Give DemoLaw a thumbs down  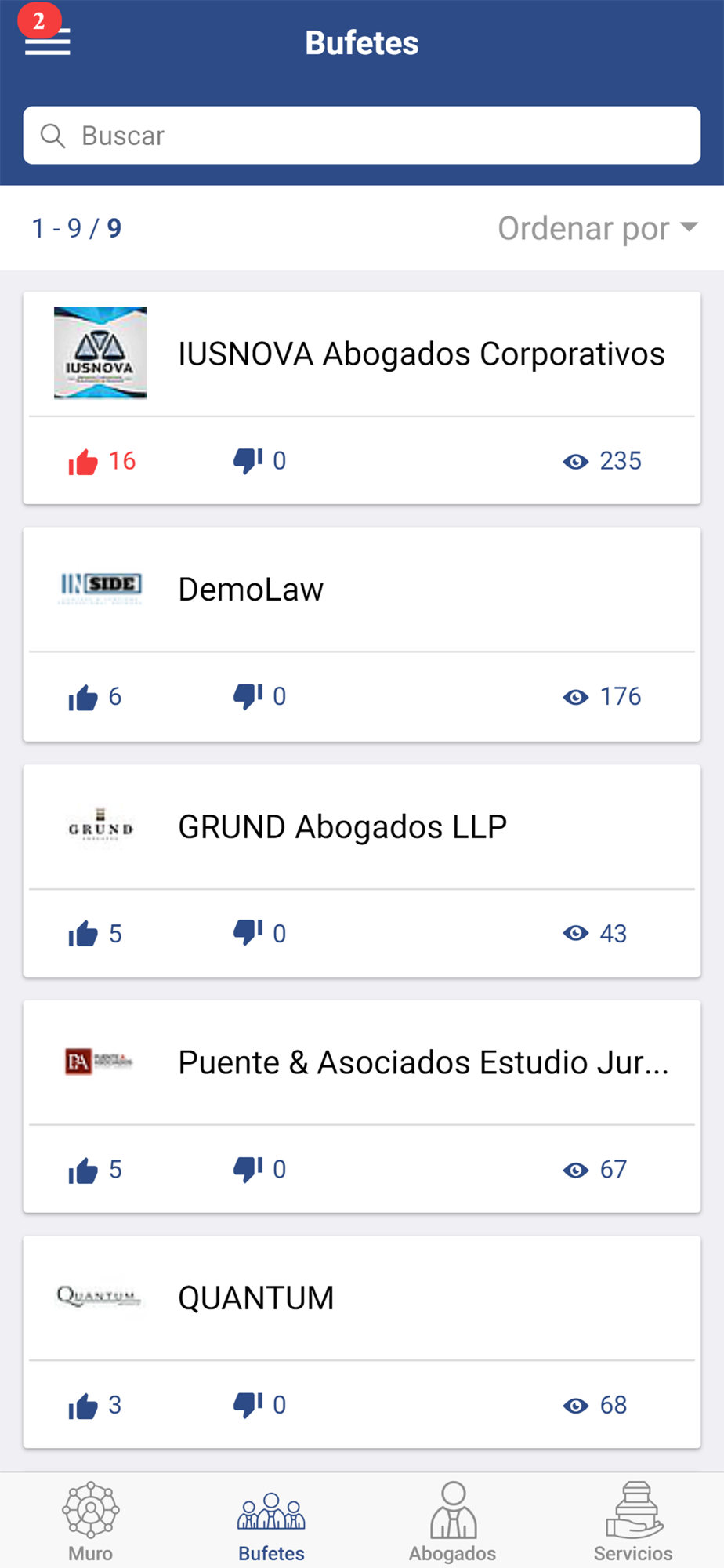click(x=248, y=696)
